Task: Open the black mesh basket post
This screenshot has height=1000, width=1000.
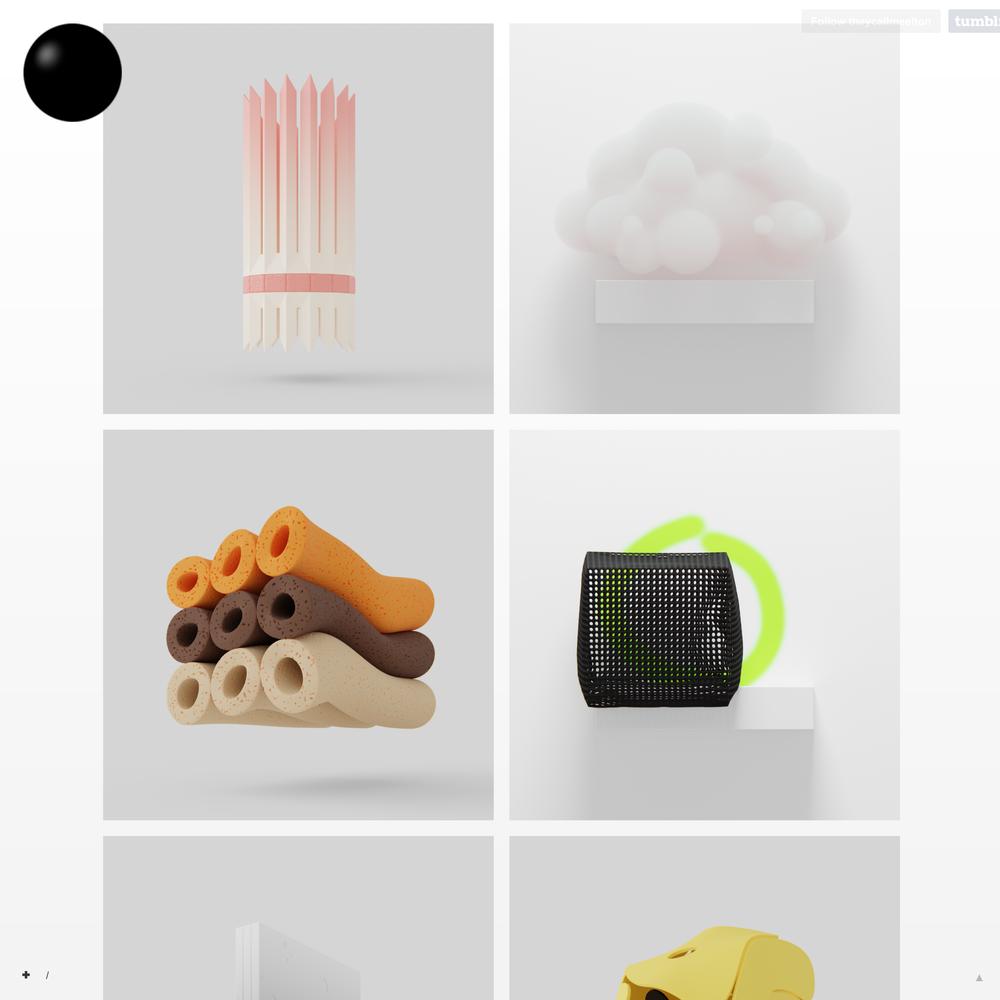Action: [704, 624]
